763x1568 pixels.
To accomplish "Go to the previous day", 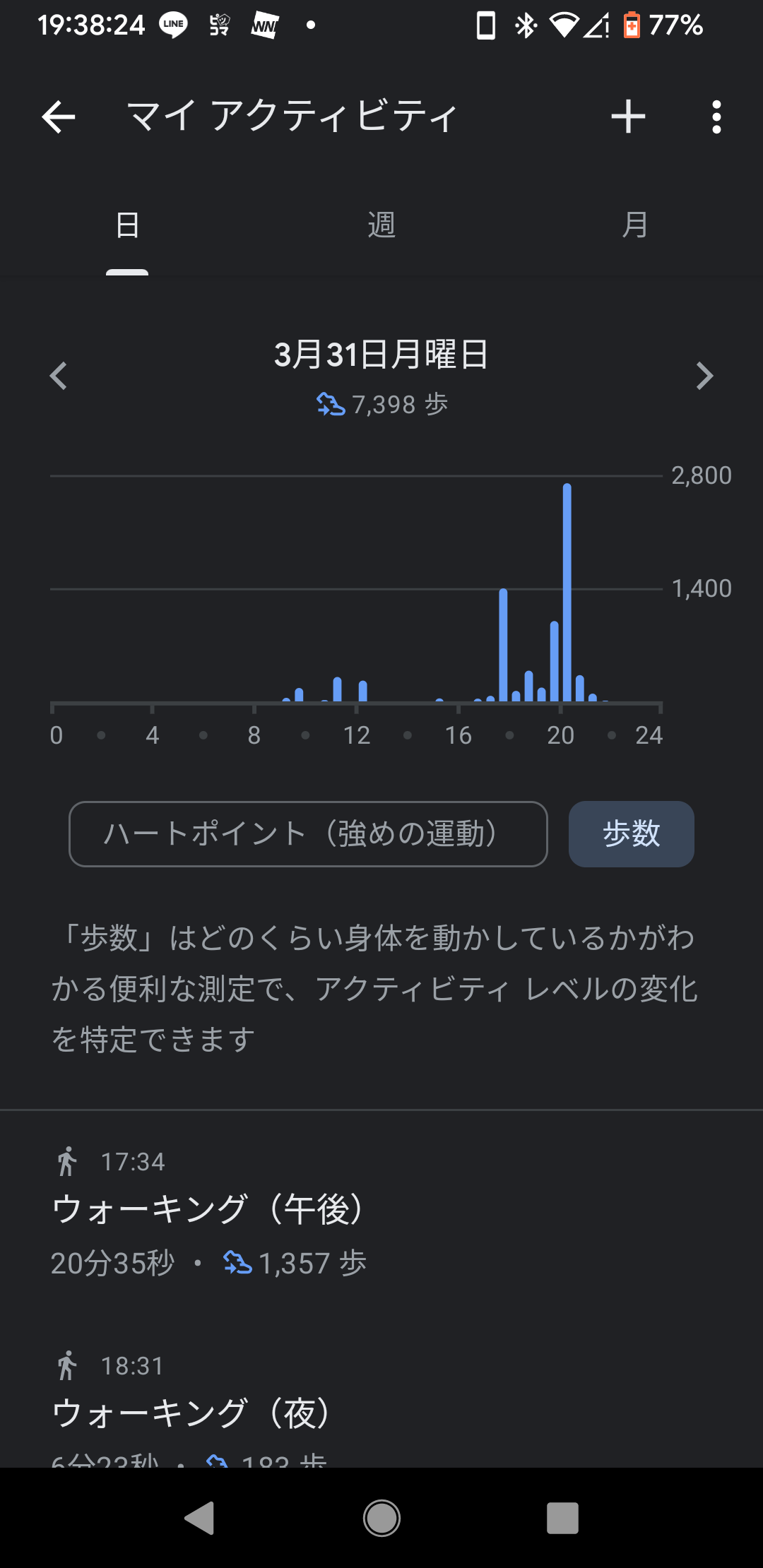I will pos(59,376).
